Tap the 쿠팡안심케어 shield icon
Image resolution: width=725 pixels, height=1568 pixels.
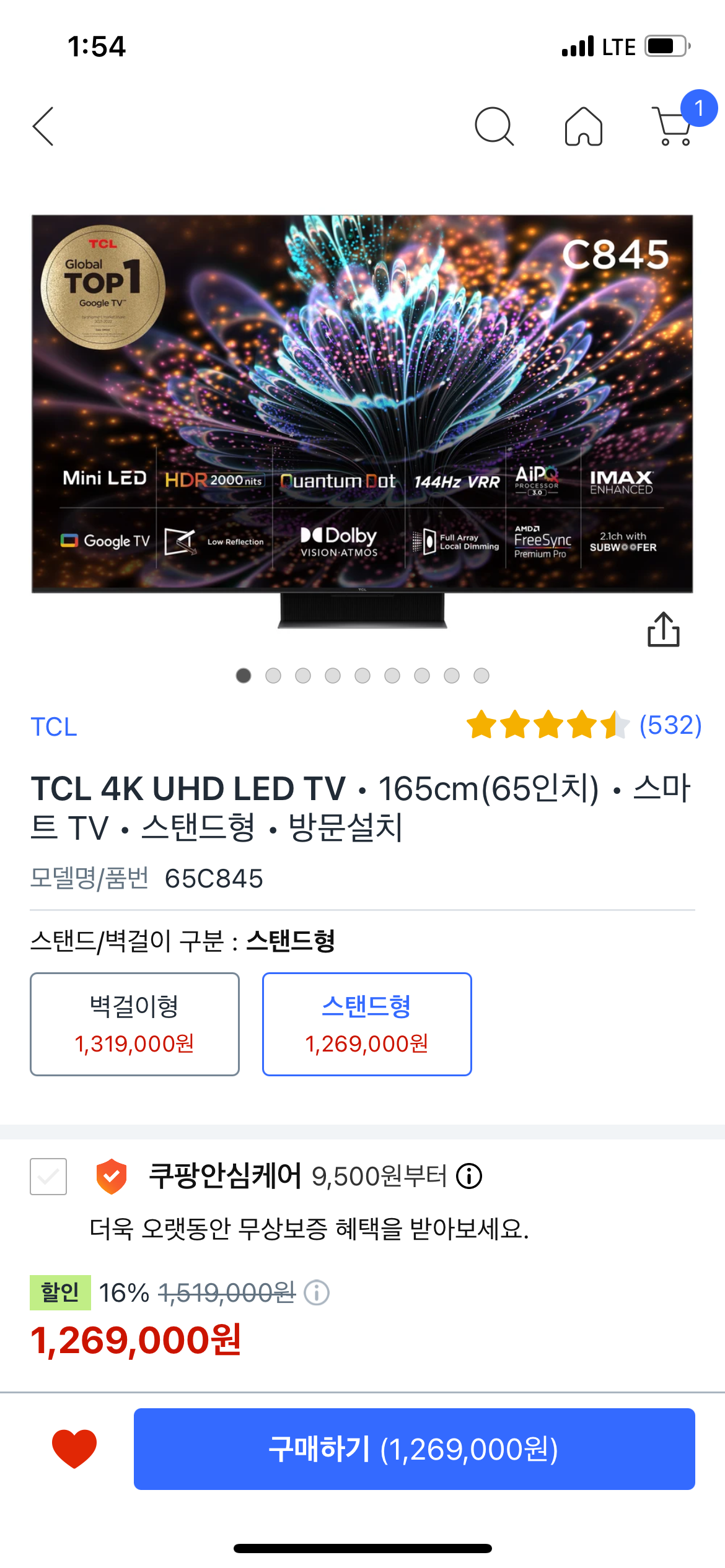click(x=112, y=1175)
